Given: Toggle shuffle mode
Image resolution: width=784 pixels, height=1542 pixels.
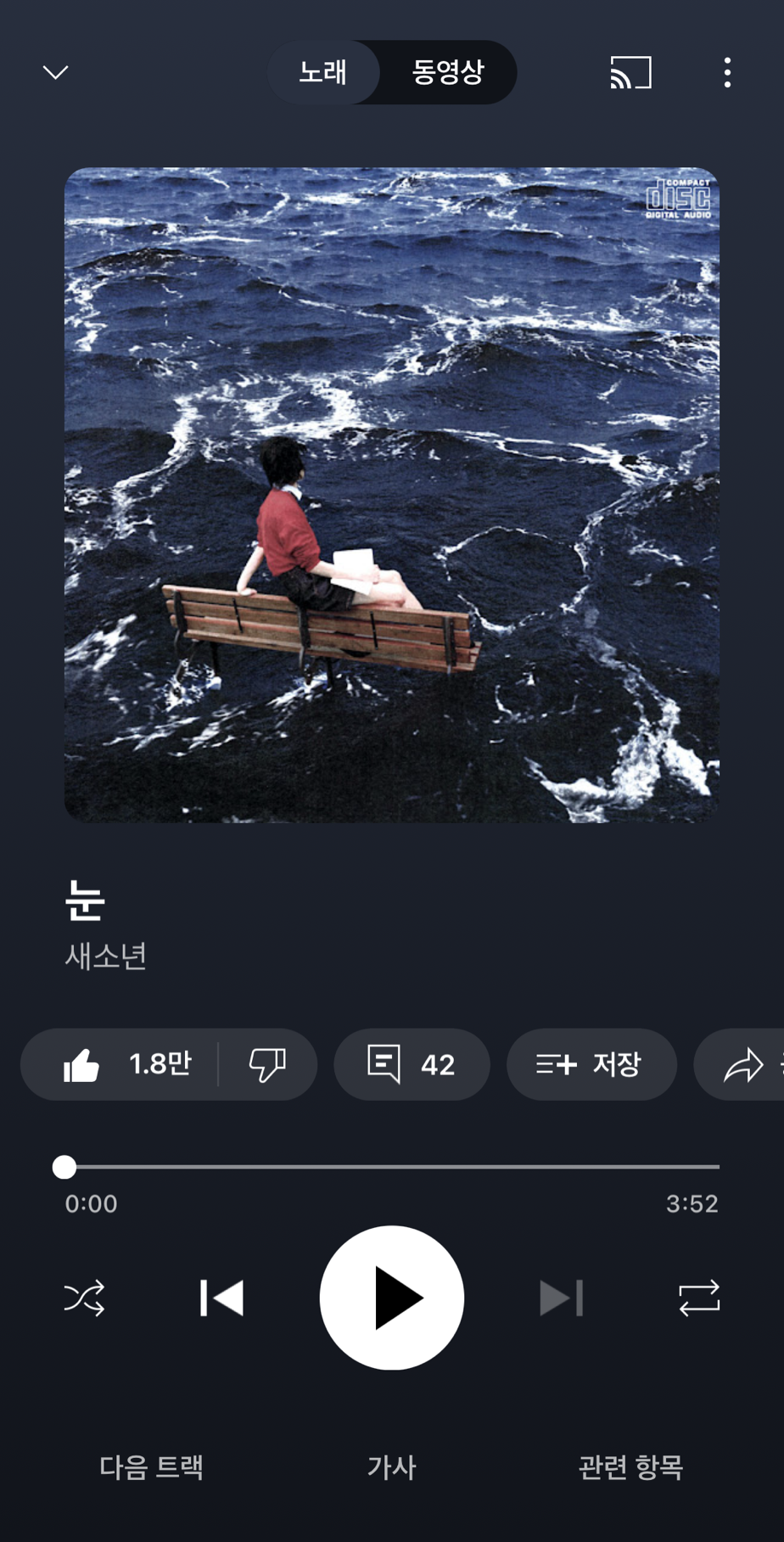Looking at the screenshot, I should pyautogui.click(x=84, y=1298).
